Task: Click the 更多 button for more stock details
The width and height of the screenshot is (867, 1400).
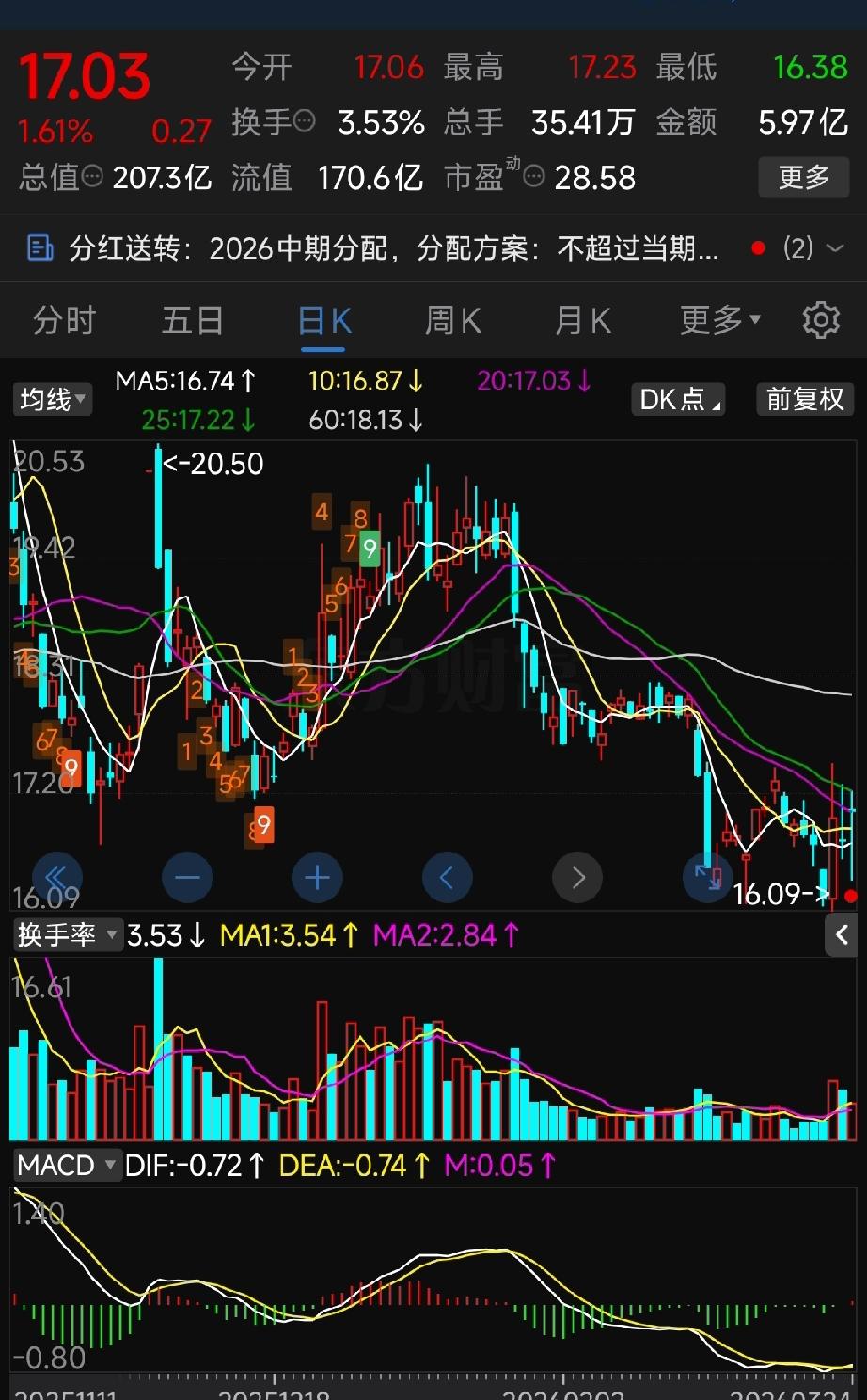Action: (x=804, y=177)
